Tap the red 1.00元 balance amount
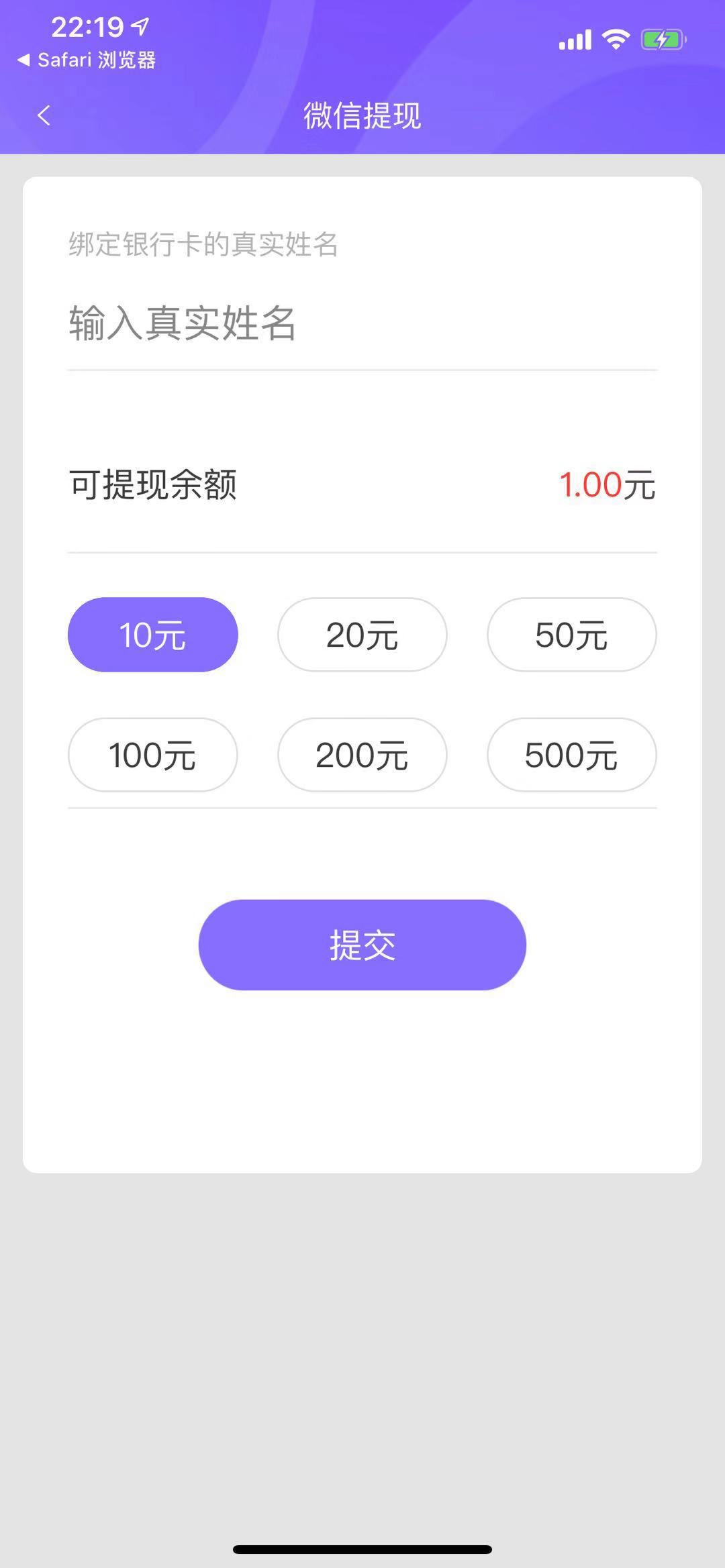This screenshot has height=1568, width=725. 606,484
